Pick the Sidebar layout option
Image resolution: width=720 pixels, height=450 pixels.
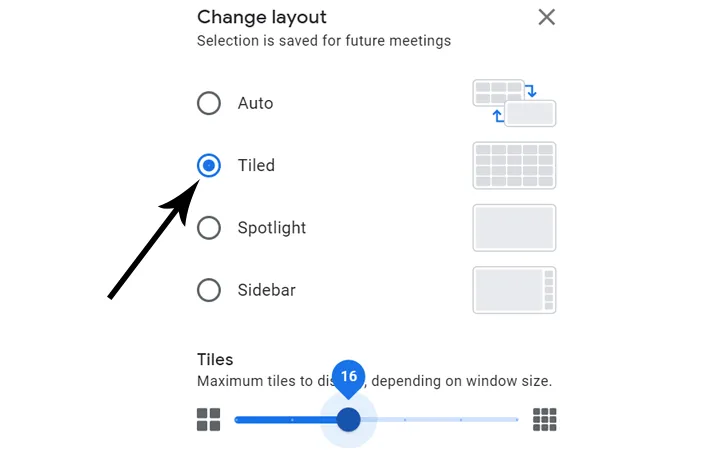point(209,290)
